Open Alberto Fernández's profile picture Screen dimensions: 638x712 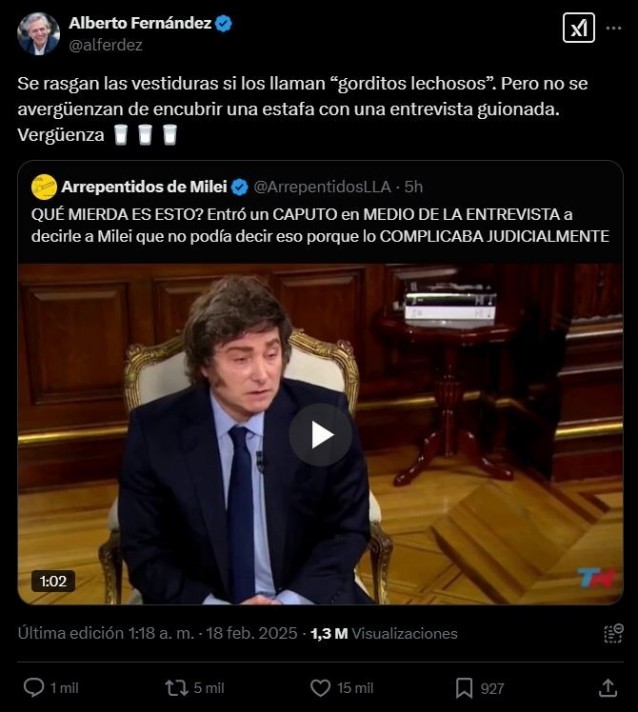click(x=38, y=33)
